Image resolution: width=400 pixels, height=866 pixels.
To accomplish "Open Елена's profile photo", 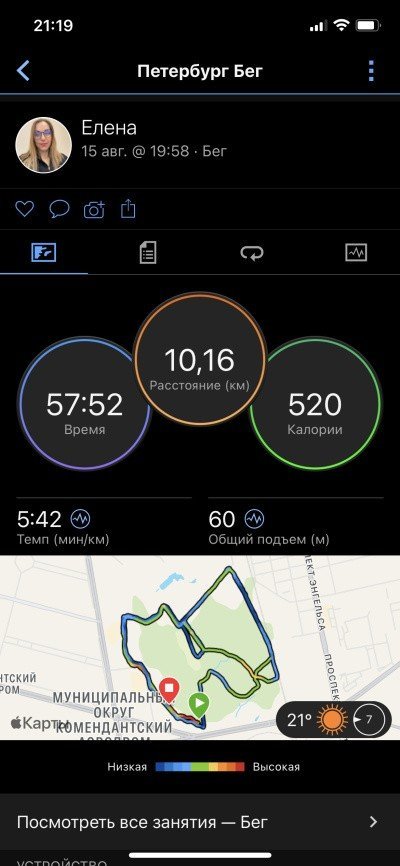I will click(x=44, y=145).
